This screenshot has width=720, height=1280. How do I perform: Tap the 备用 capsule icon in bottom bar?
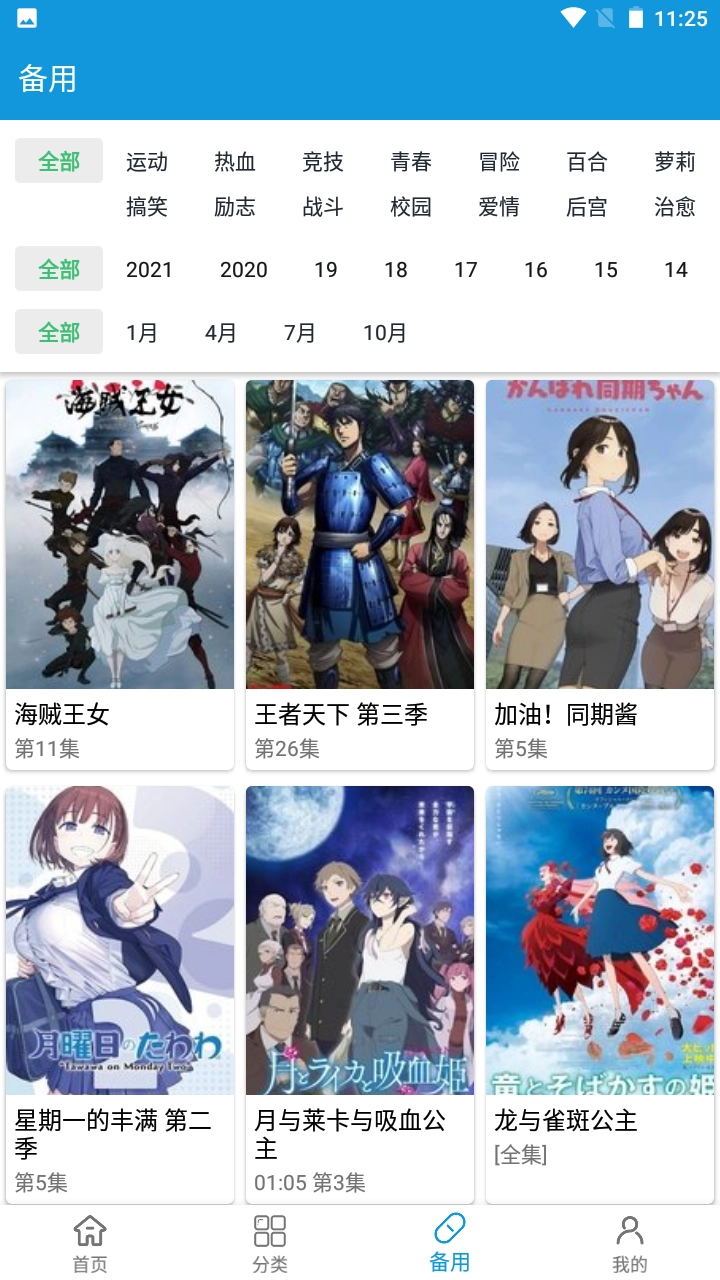tap(450, 1227)
